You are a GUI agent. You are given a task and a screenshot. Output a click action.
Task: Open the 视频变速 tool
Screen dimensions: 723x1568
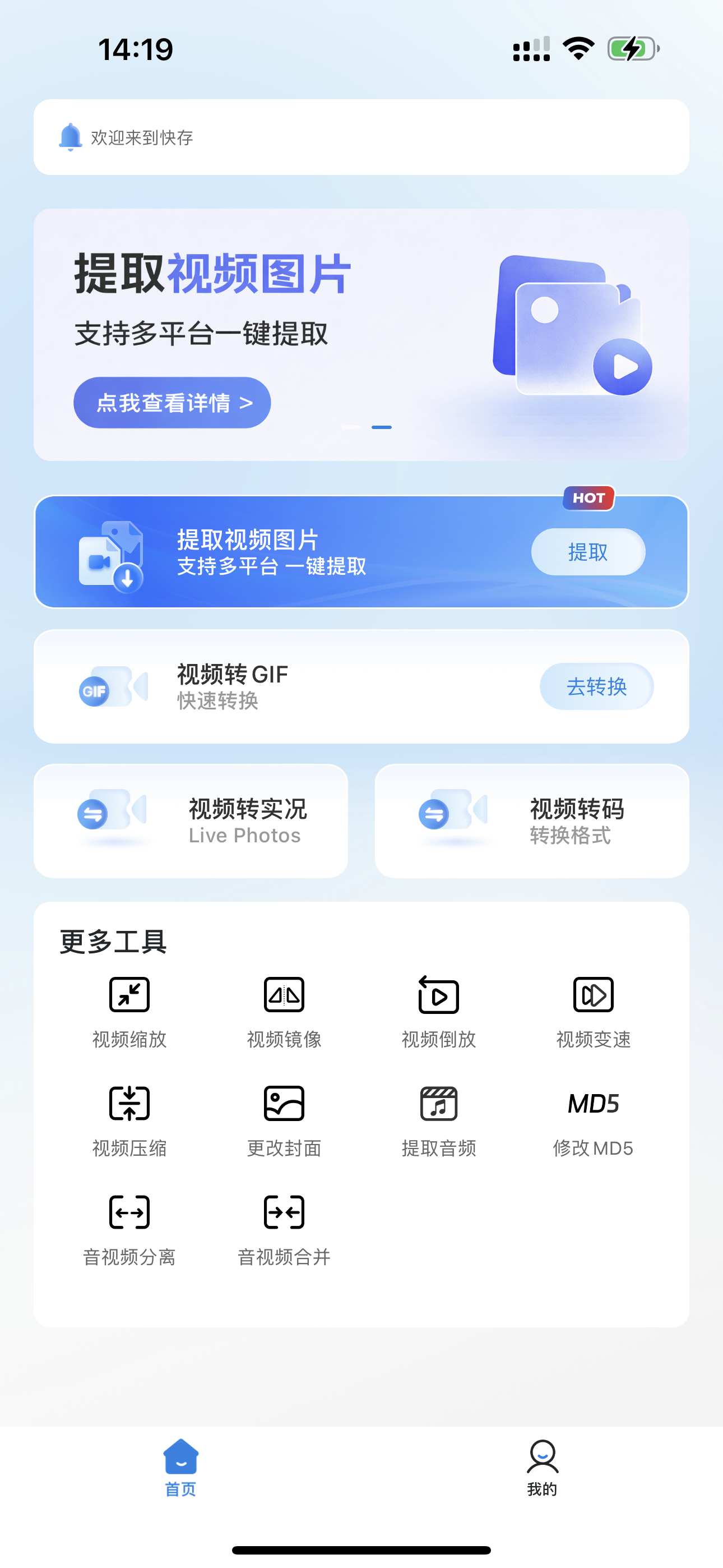(x=593, y=1011)
